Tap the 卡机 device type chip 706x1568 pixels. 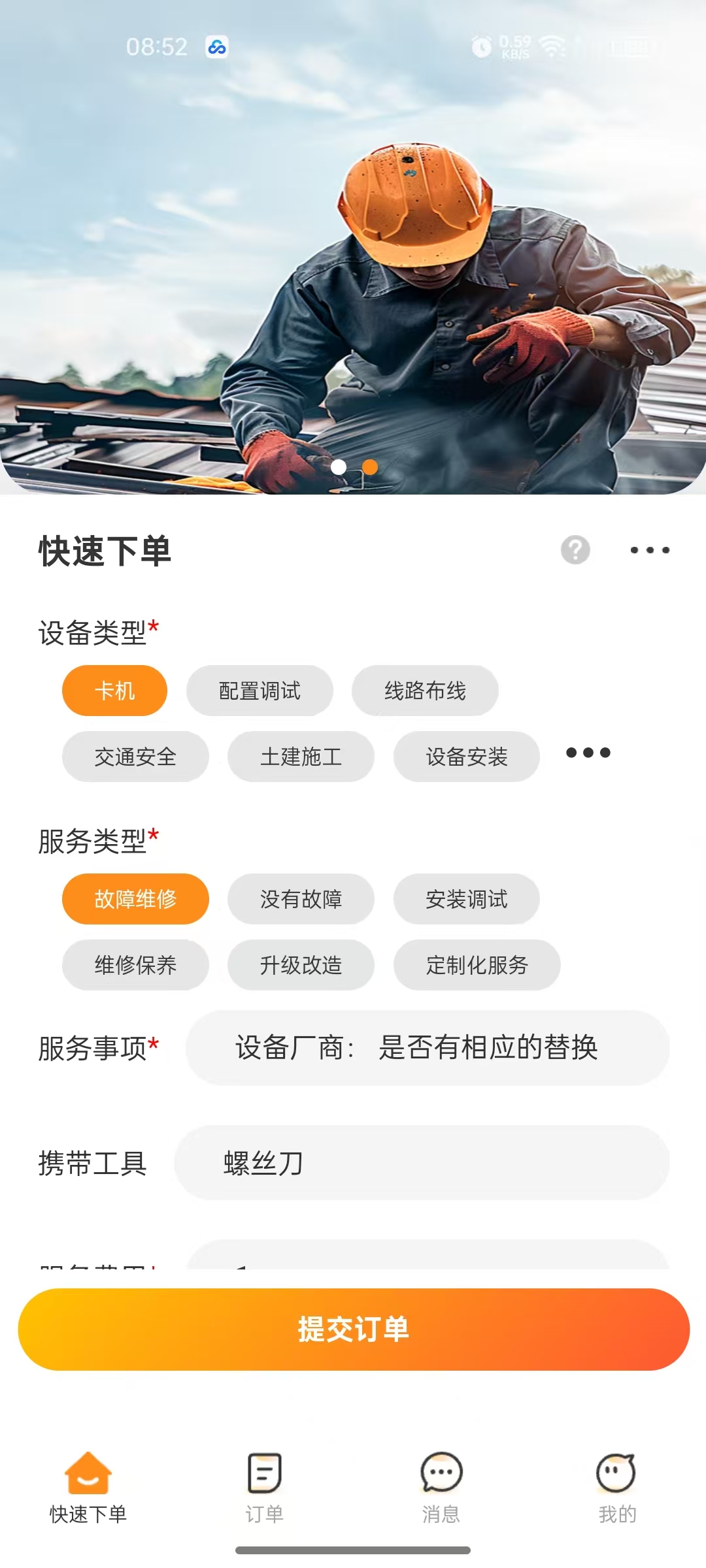click(x=114, y=691)
